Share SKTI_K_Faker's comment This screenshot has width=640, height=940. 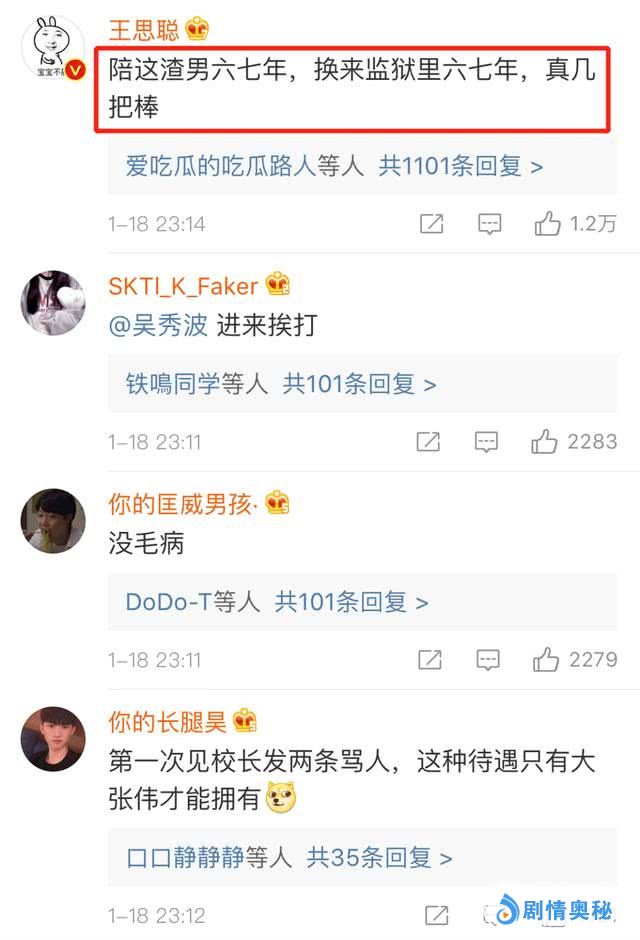[428, 441]
